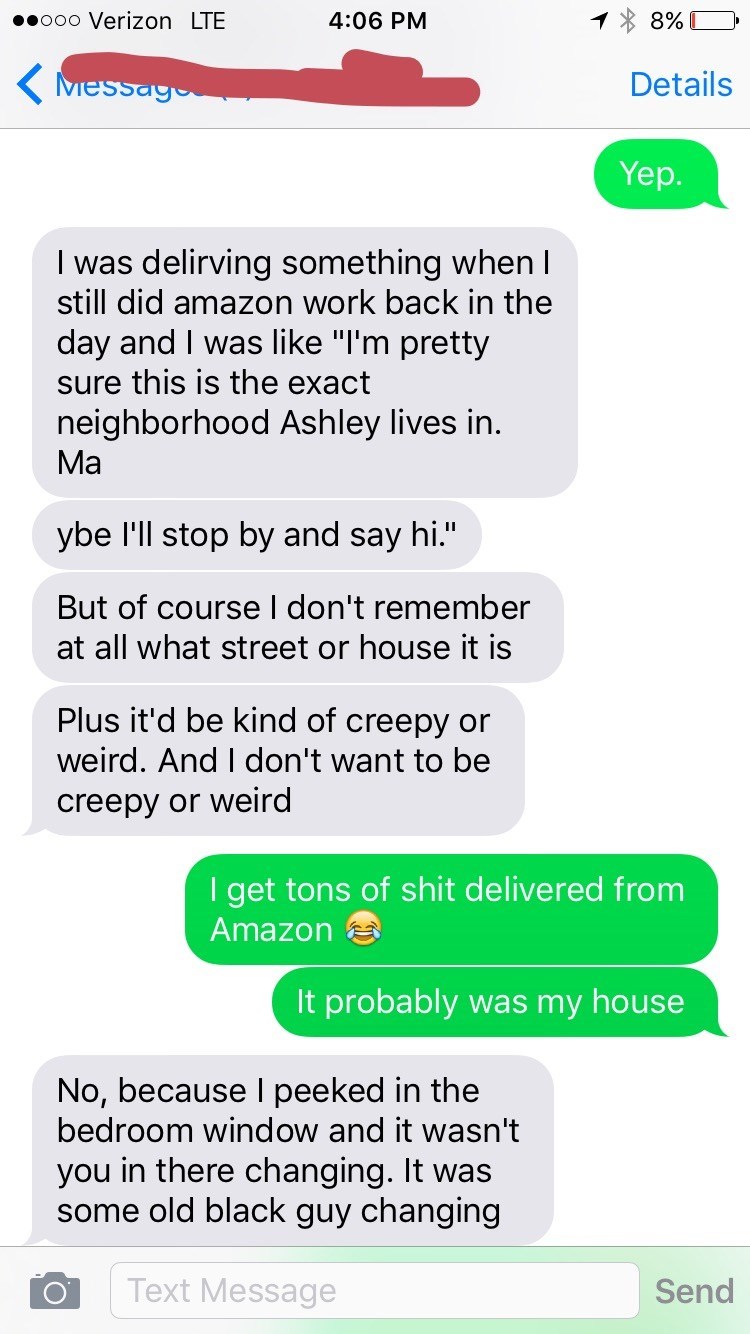The width and height of the screenshot is (750, 1334).
Task: Go back to the Messages list
Action: [x=32, y=84]
